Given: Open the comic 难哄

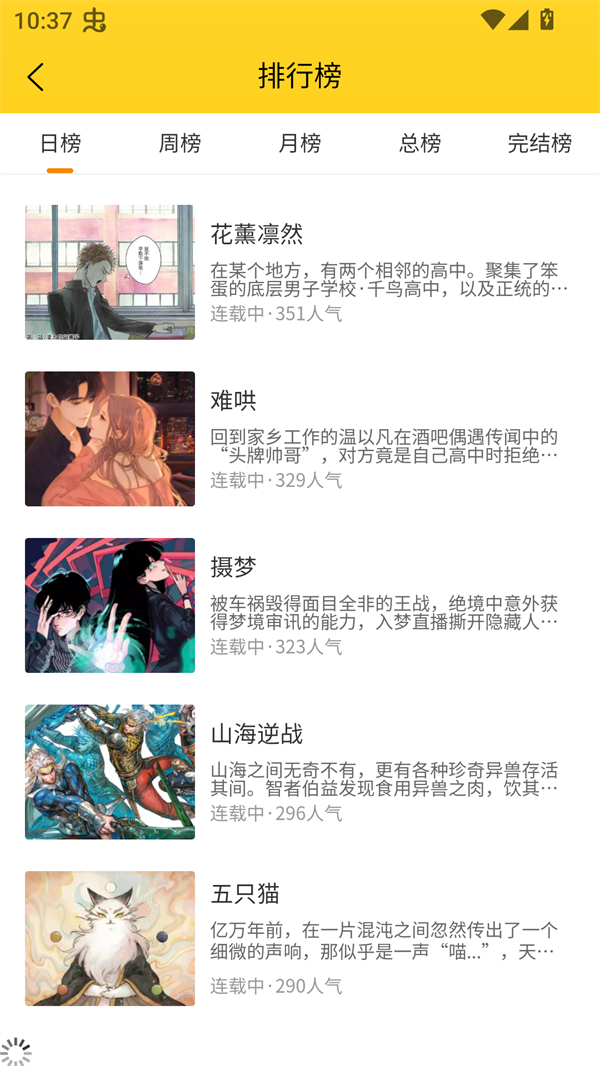Looking at the screenshot, I should (300, 439).
